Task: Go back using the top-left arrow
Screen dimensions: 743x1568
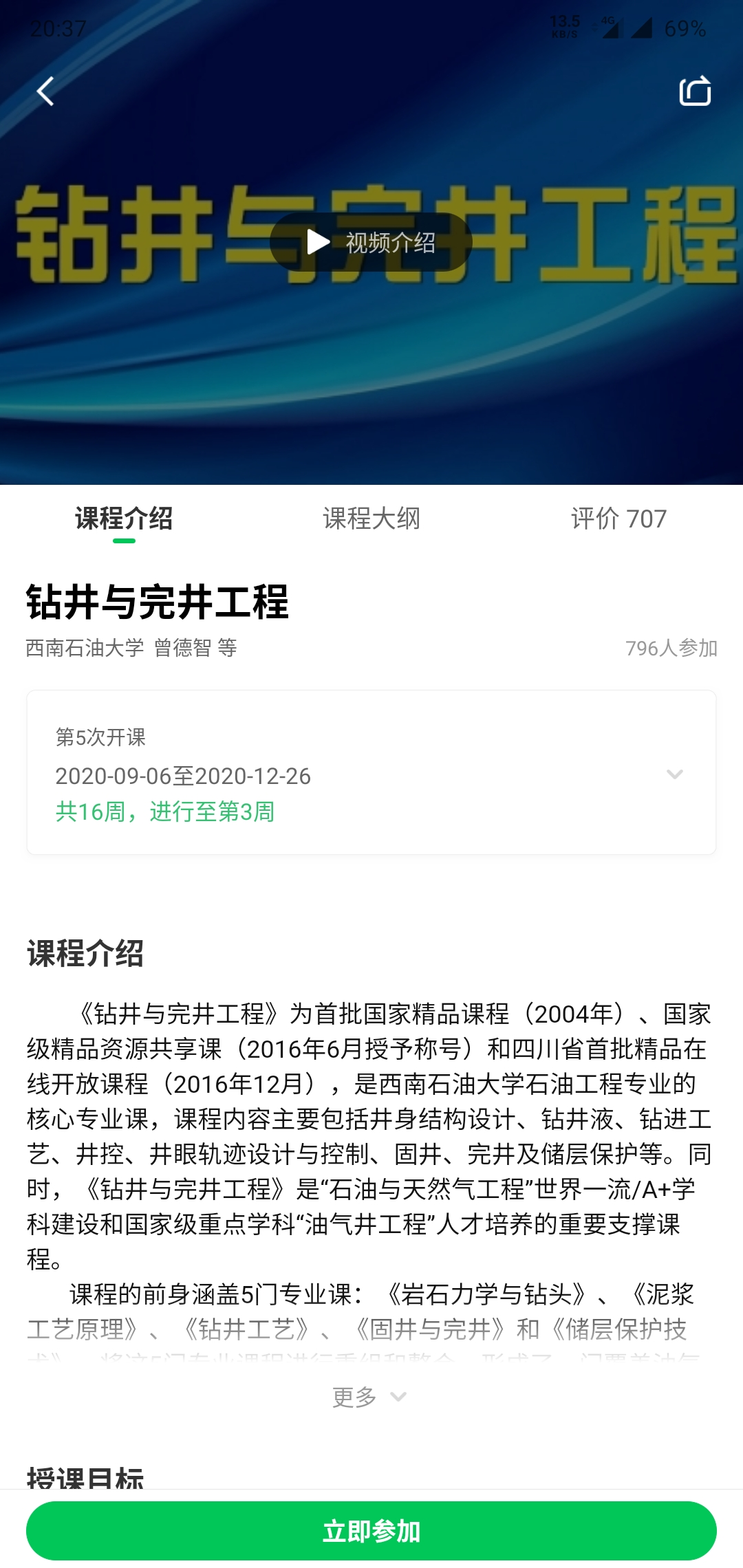Action: [45, 91]
